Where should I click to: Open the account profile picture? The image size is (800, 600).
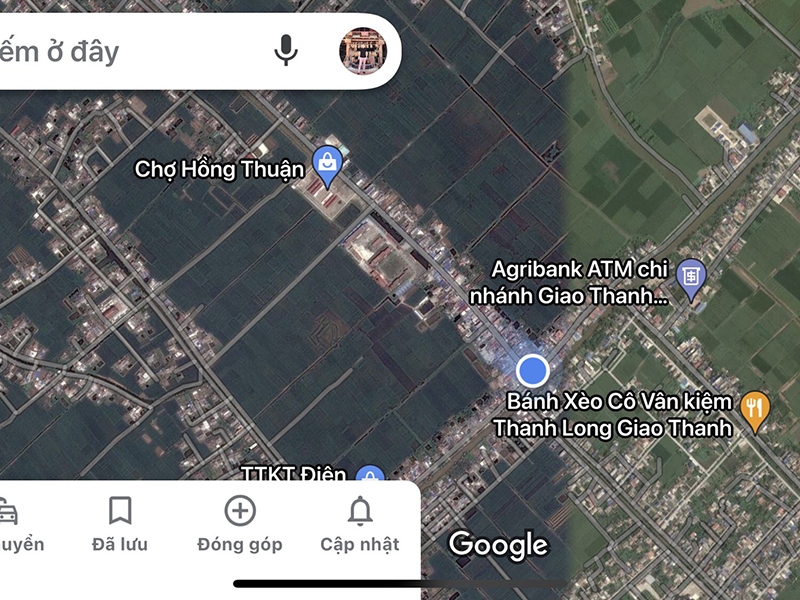click(x=364, y=50)
